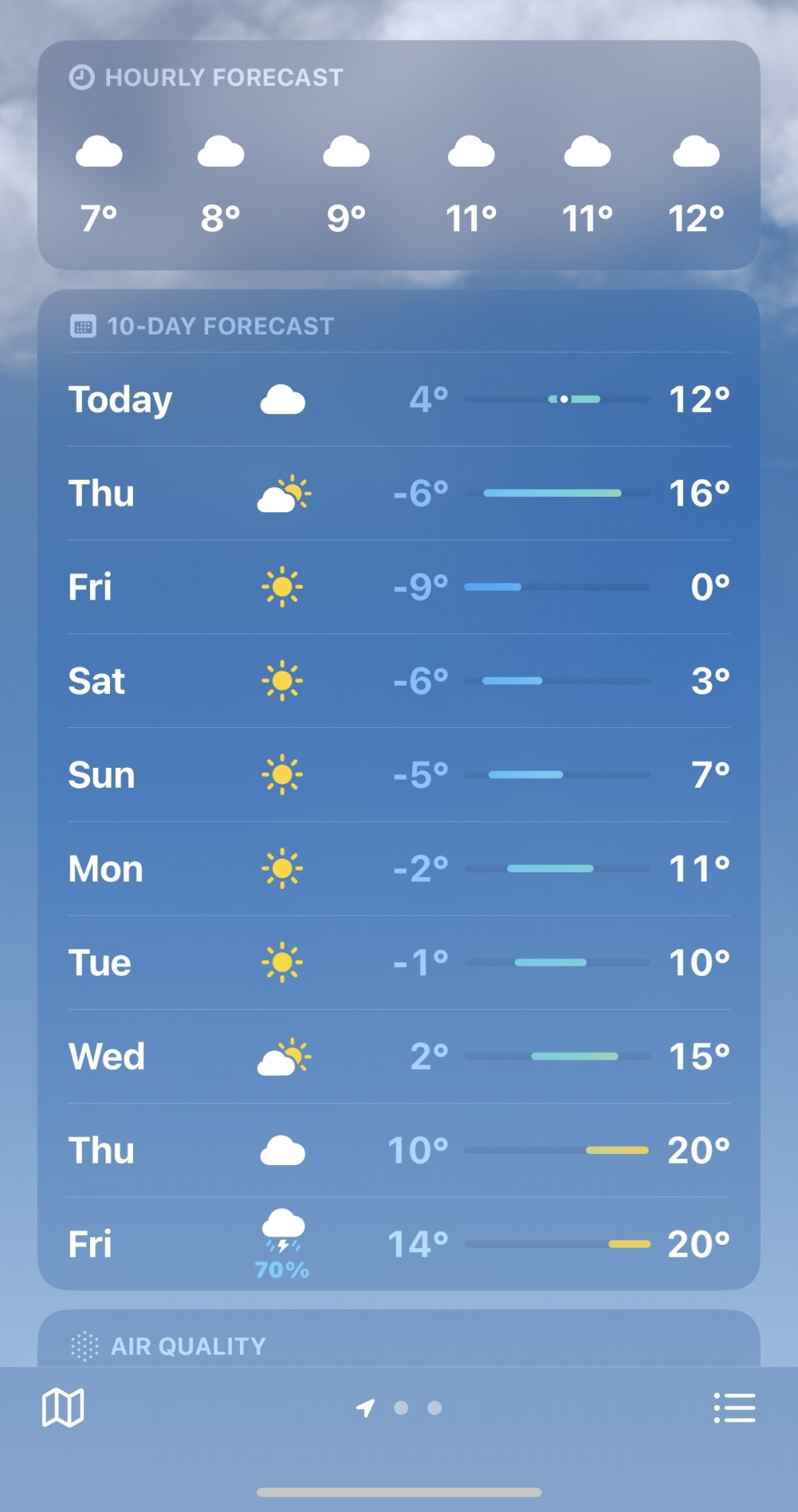Open the hourly forecast card
Image resolution: width=798 pixels, height=1512 pixels.
[x=399, y=155]
